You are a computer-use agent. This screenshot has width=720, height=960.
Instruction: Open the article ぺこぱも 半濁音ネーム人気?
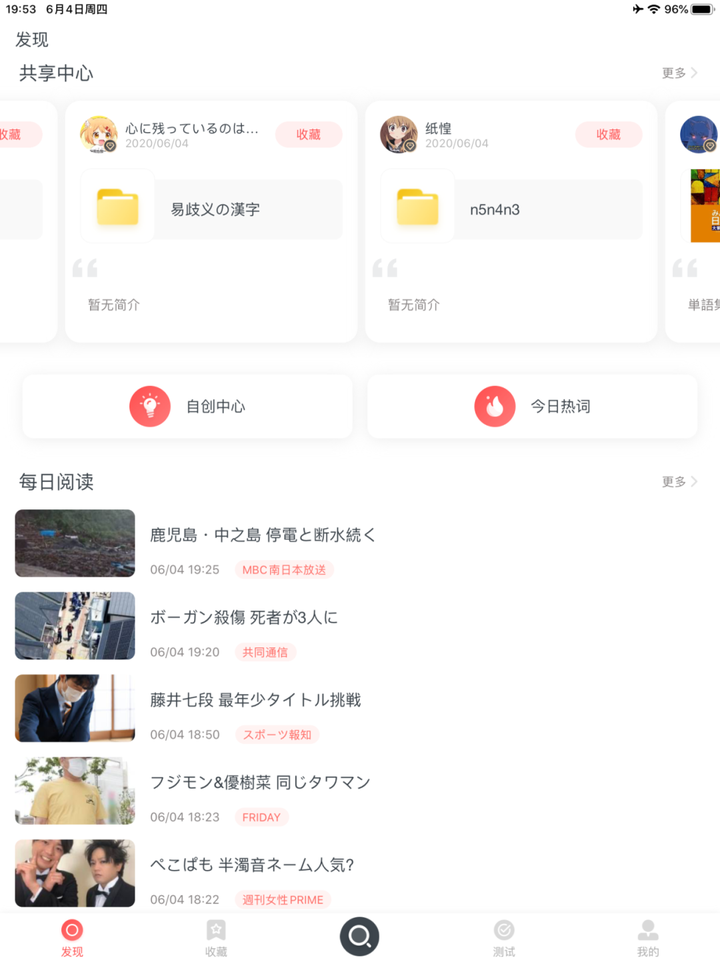click(252, 865)
